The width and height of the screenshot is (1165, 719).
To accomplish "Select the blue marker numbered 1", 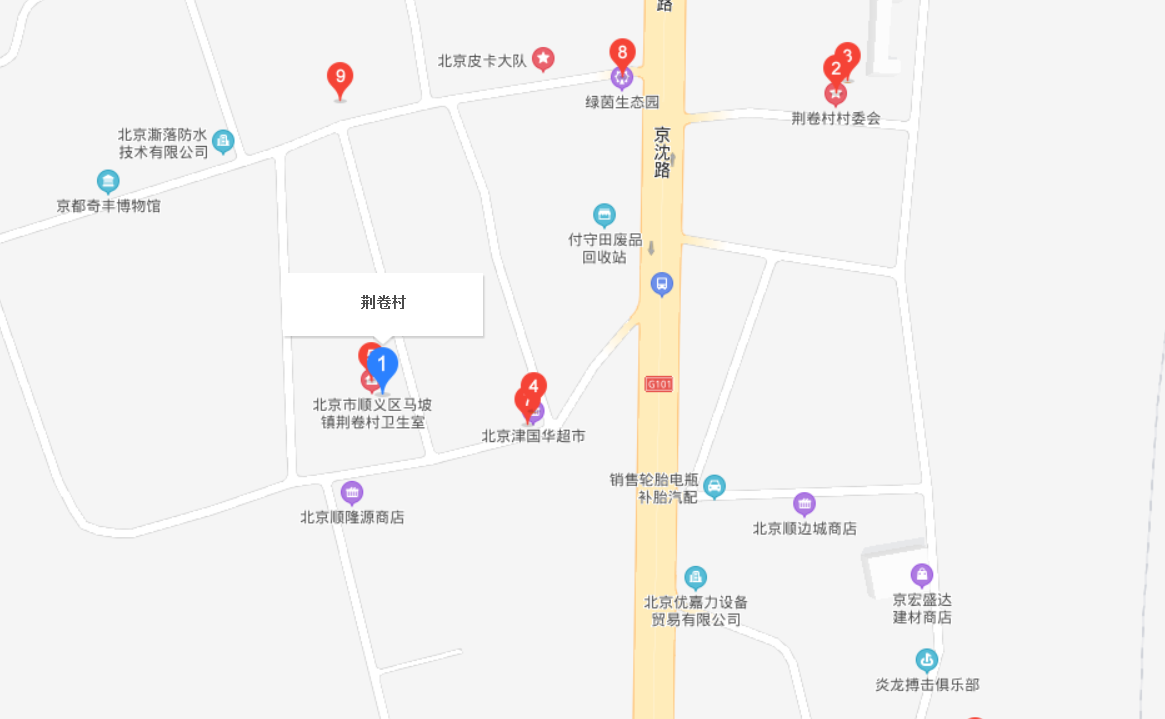I will tap(381, 366).
